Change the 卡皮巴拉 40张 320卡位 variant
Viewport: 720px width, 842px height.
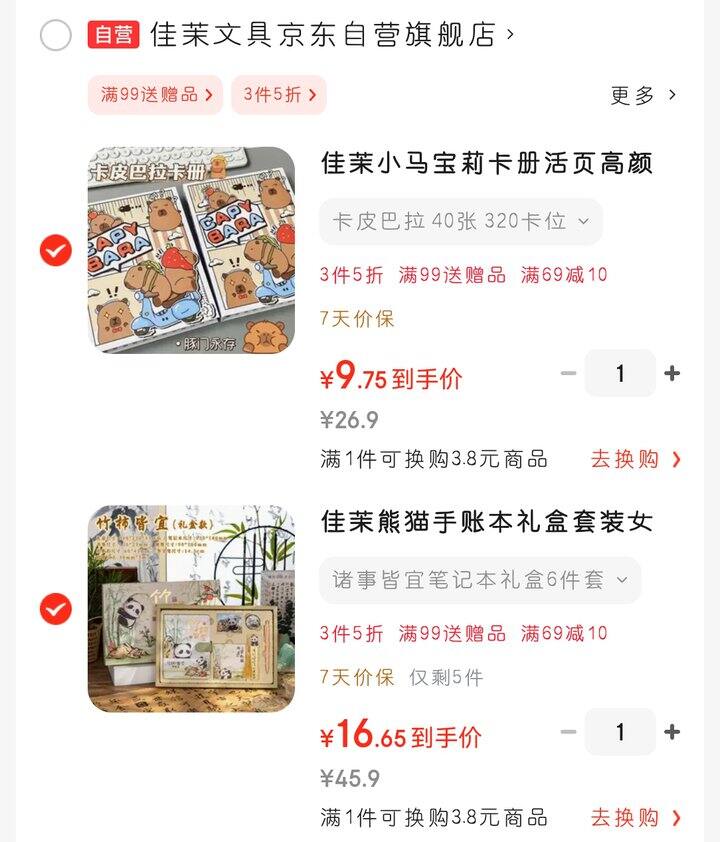tap(460, 221)
